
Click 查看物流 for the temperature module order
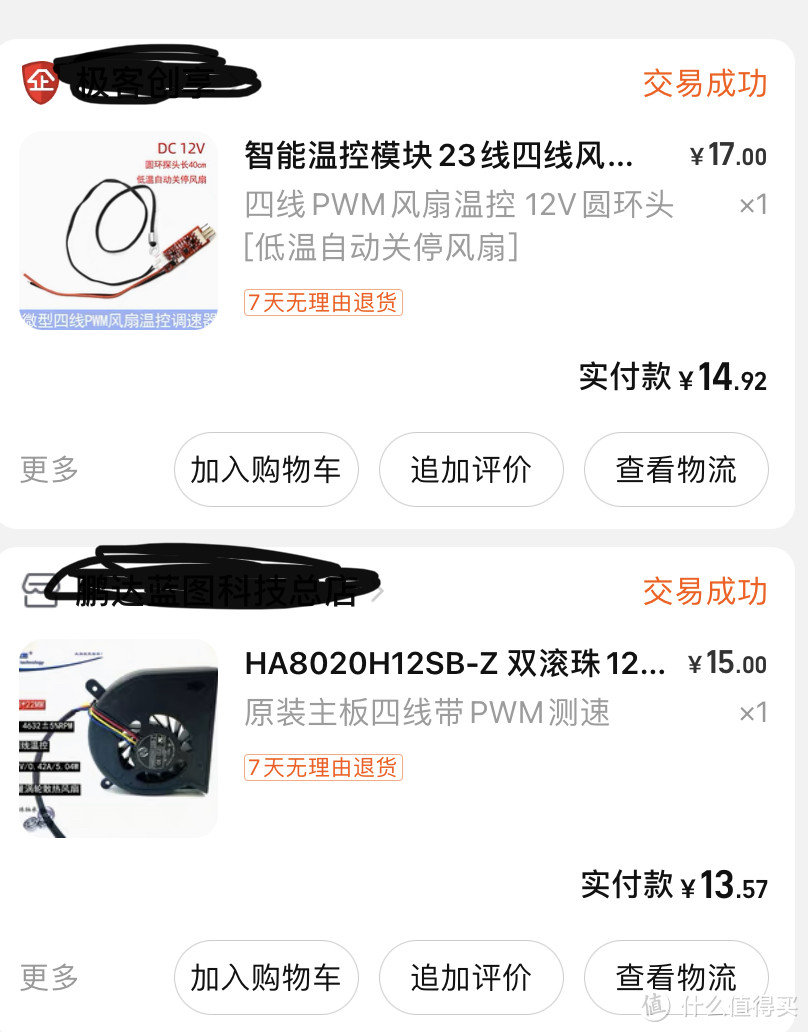(676, 469)
